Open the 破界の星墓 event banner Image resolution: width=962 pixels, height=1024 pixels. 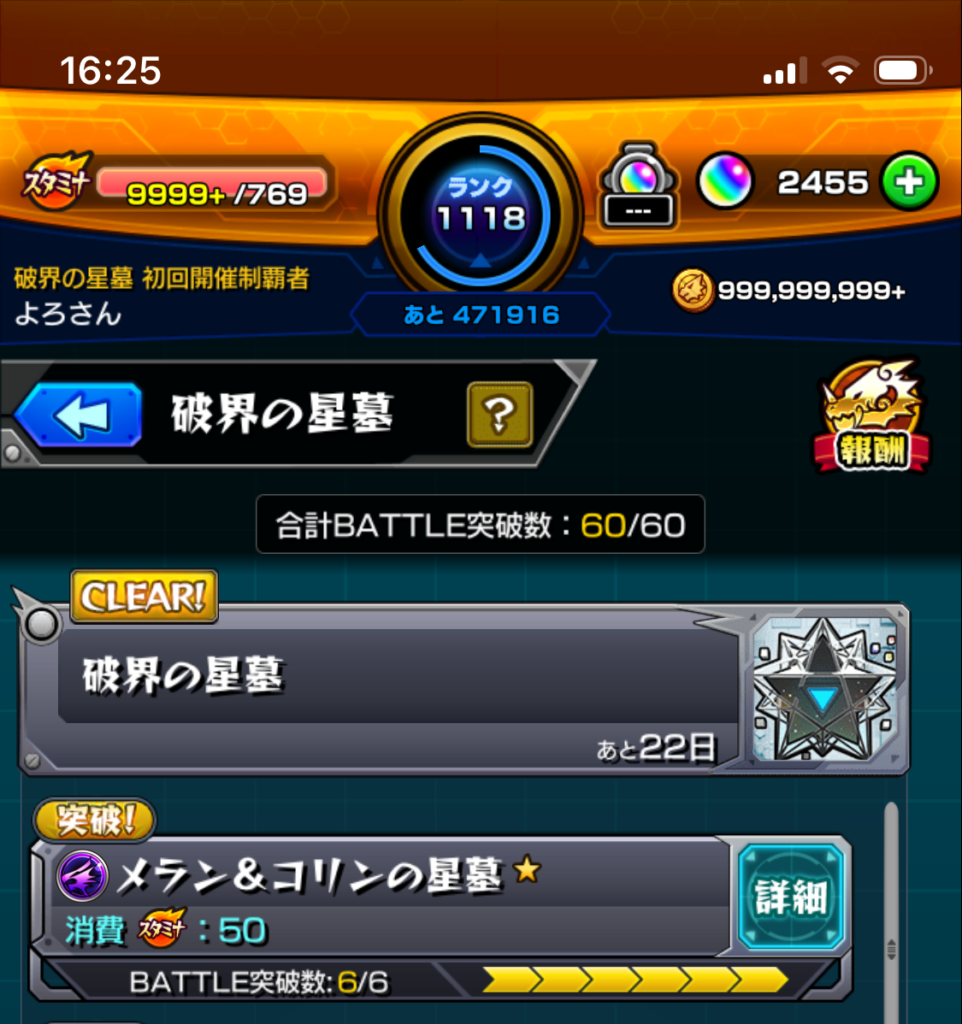pos(464,689)
